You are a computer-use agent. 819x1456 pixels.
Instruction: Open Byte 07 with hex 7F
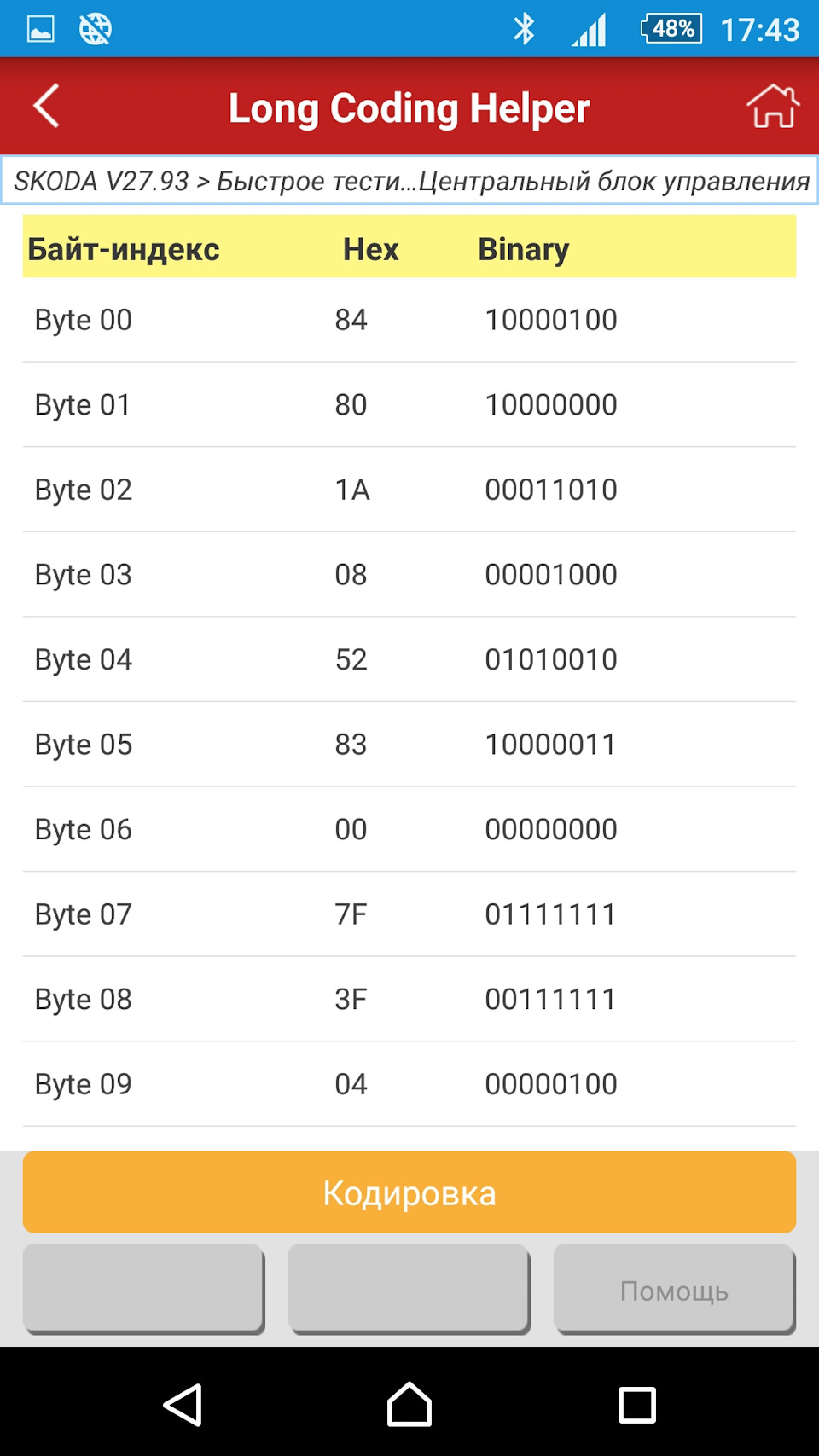409,914
